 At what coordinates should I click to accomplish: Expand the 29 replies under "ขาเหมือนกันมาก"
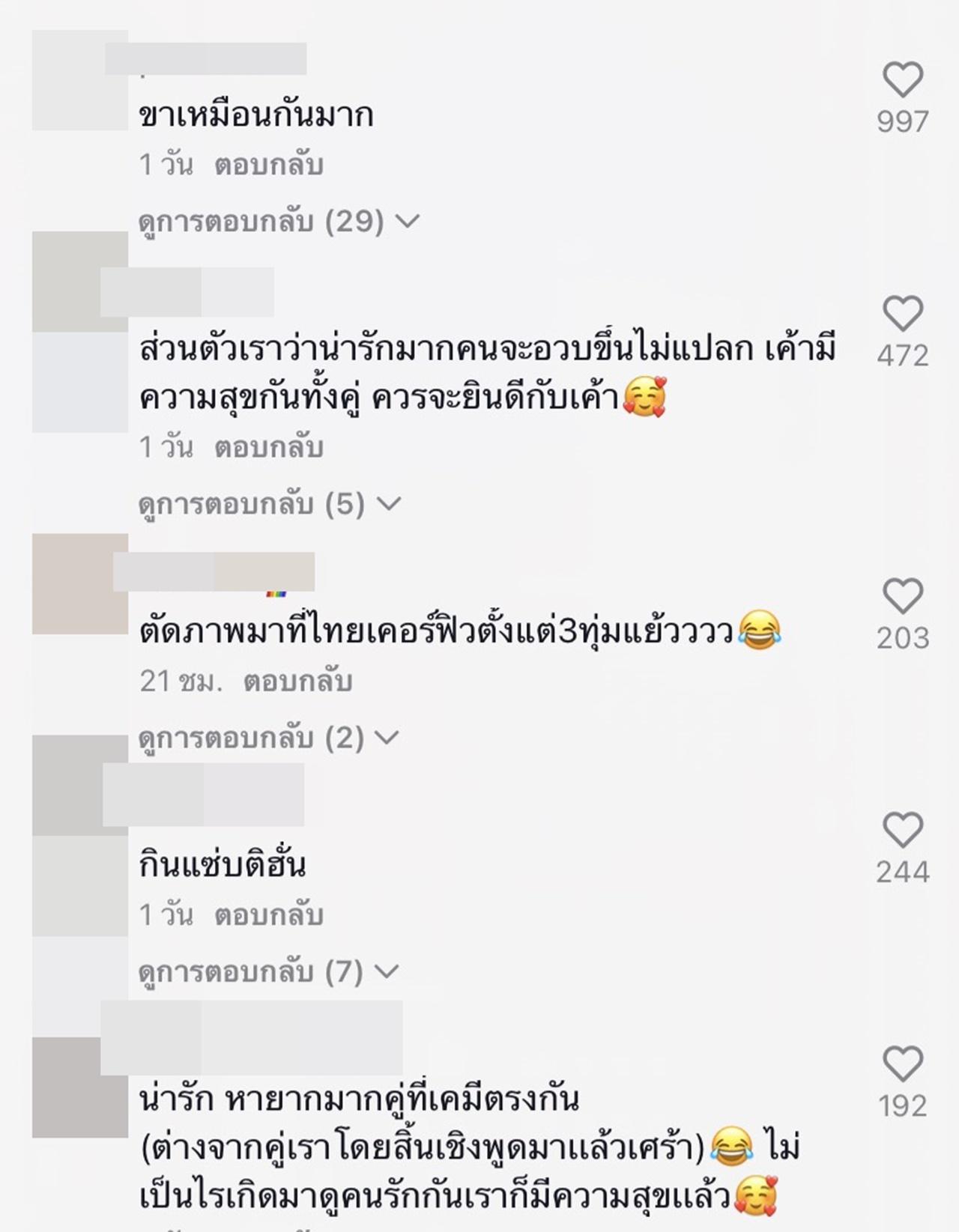click(x=279, y=222)
